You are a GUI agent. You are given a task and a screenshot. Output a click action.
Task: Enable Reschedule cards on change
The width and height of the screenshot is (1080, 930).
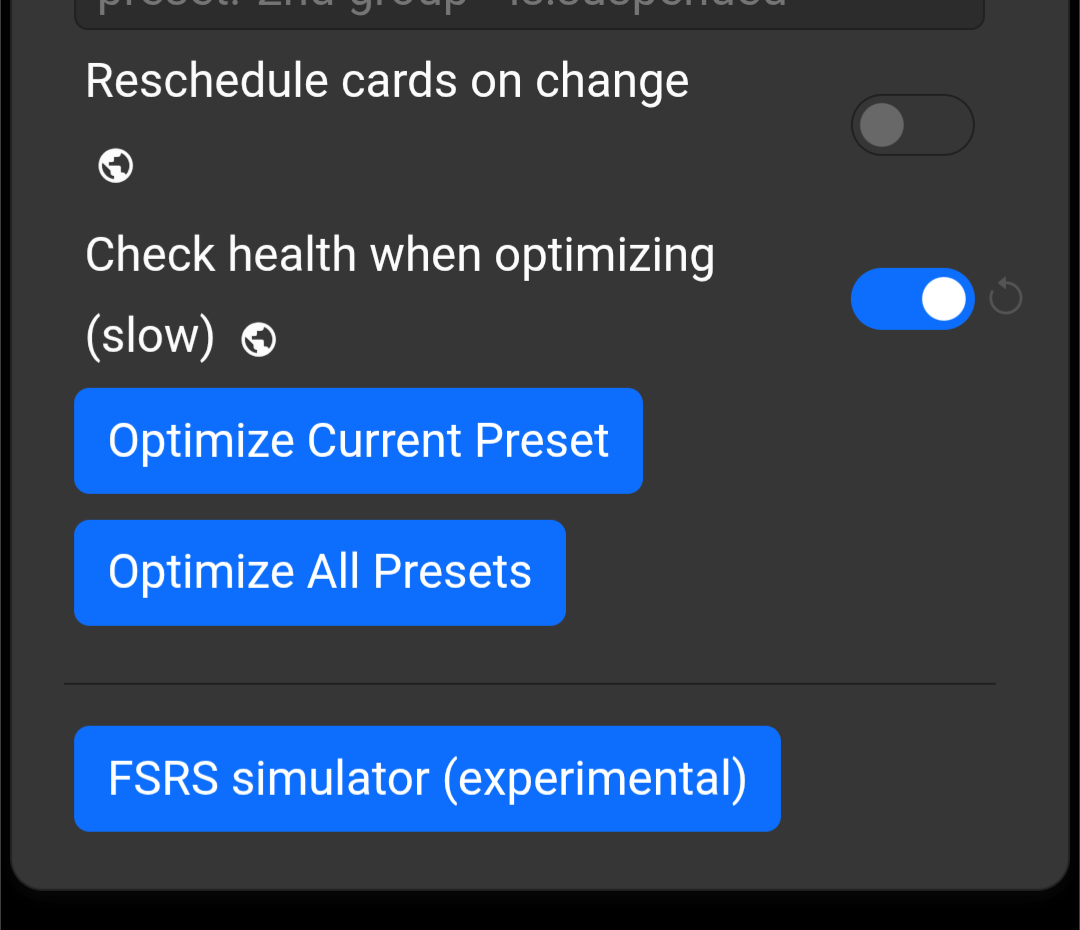click(x=912, y=126)
